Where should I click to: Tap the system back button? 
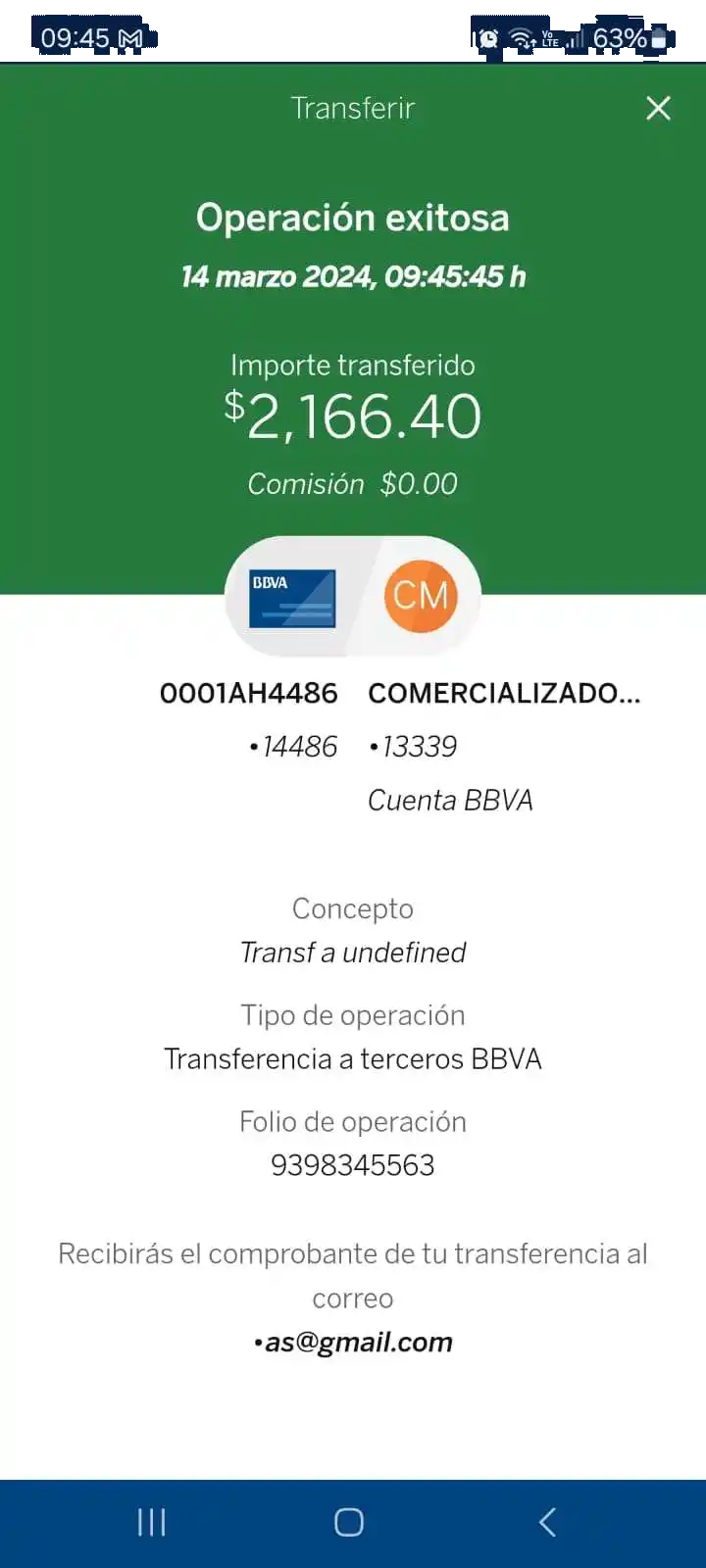coord(547,1522)
